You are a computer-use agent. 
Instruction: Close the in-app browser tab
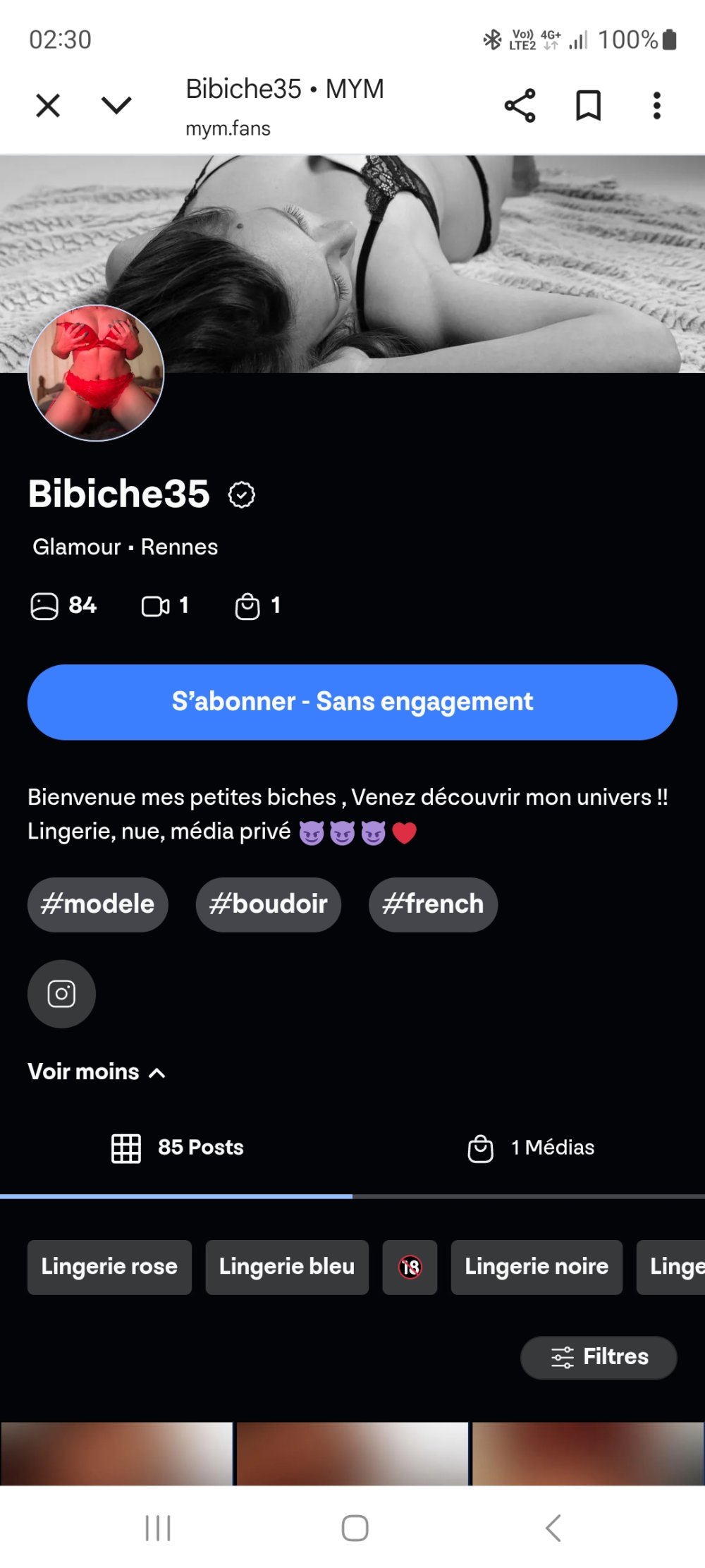(x=48, y=106)
